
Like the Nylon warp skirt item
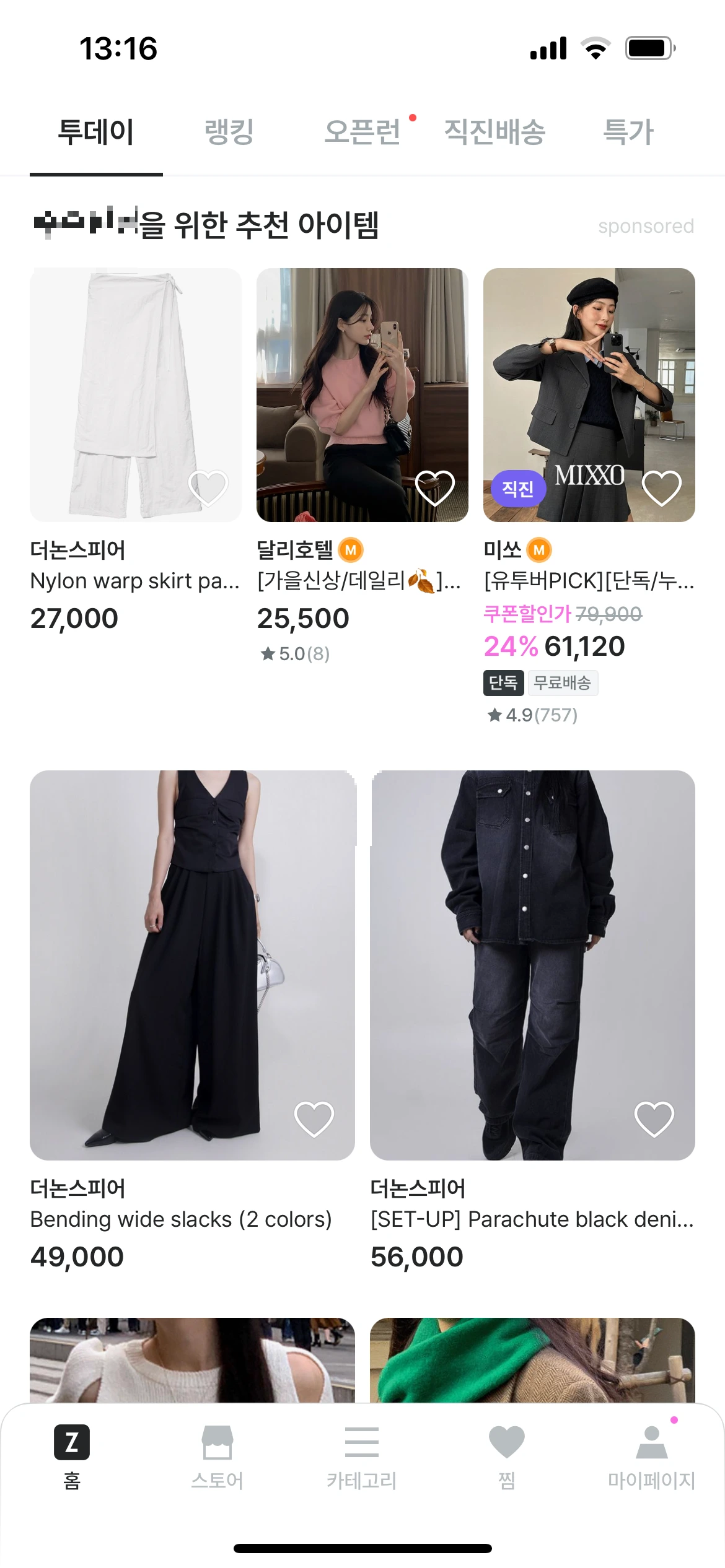tap(208, 487)
